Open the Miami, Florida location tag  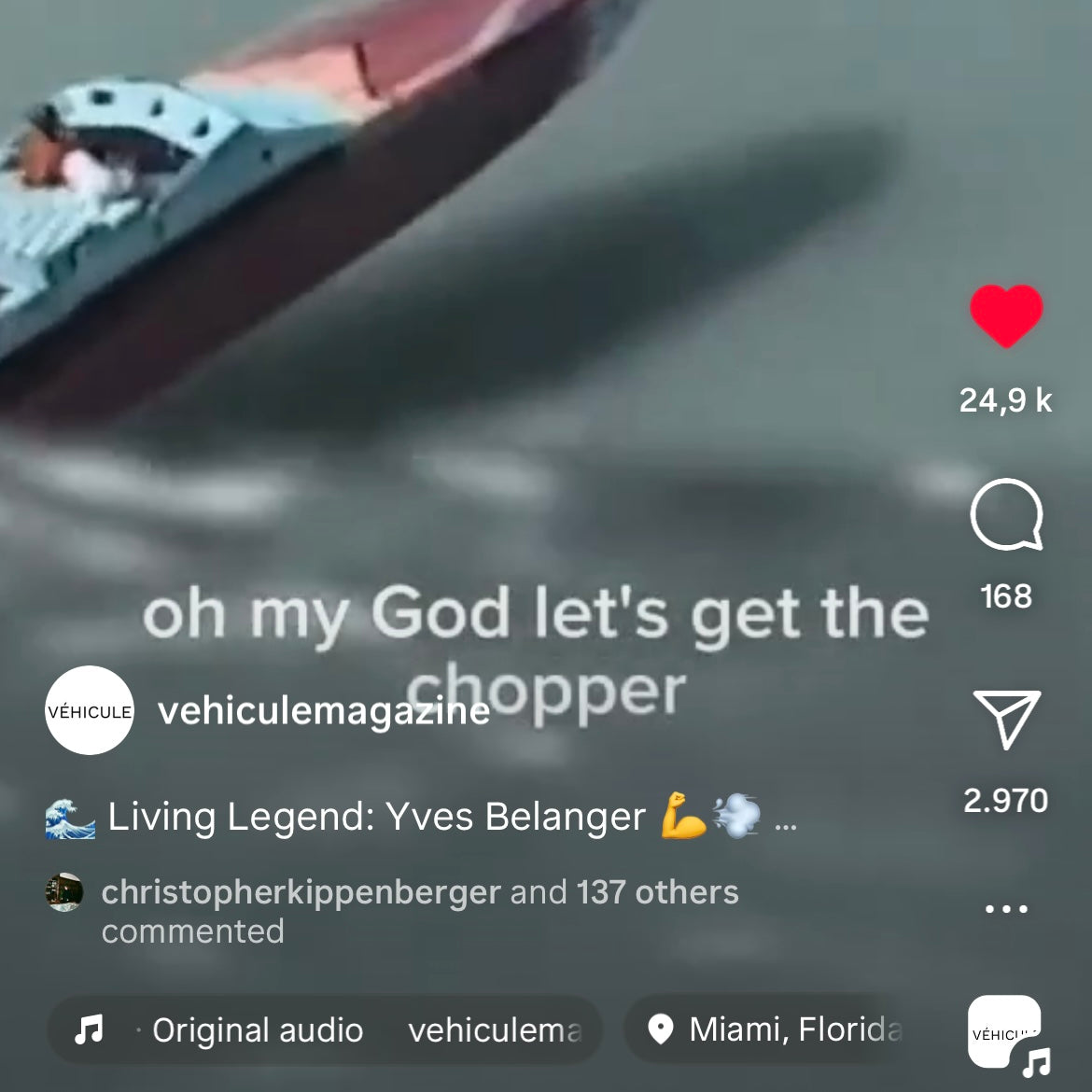tap(775, 1029)
